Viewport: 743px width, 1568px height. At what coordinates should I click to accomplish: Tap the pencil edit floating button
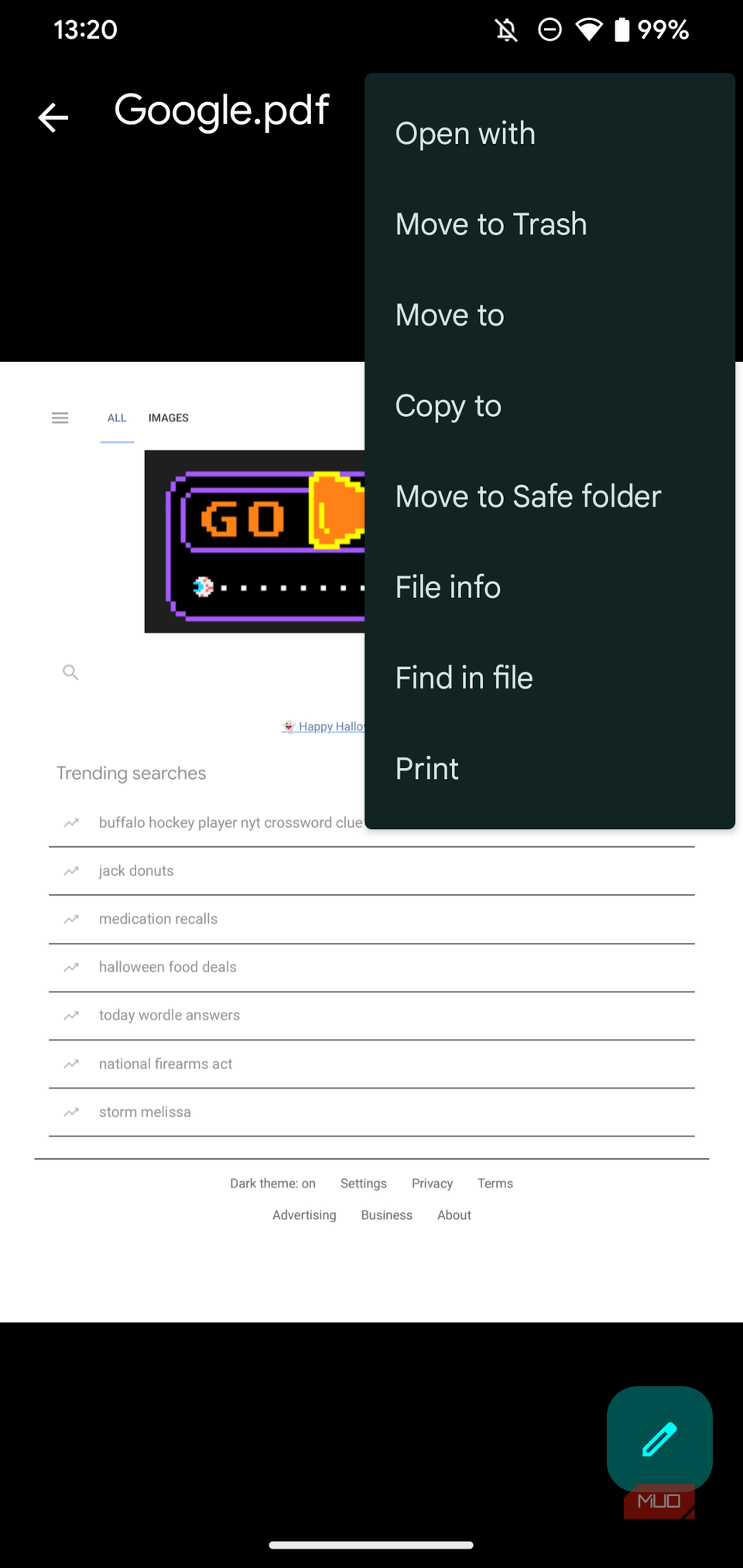tap(659, 1439)
